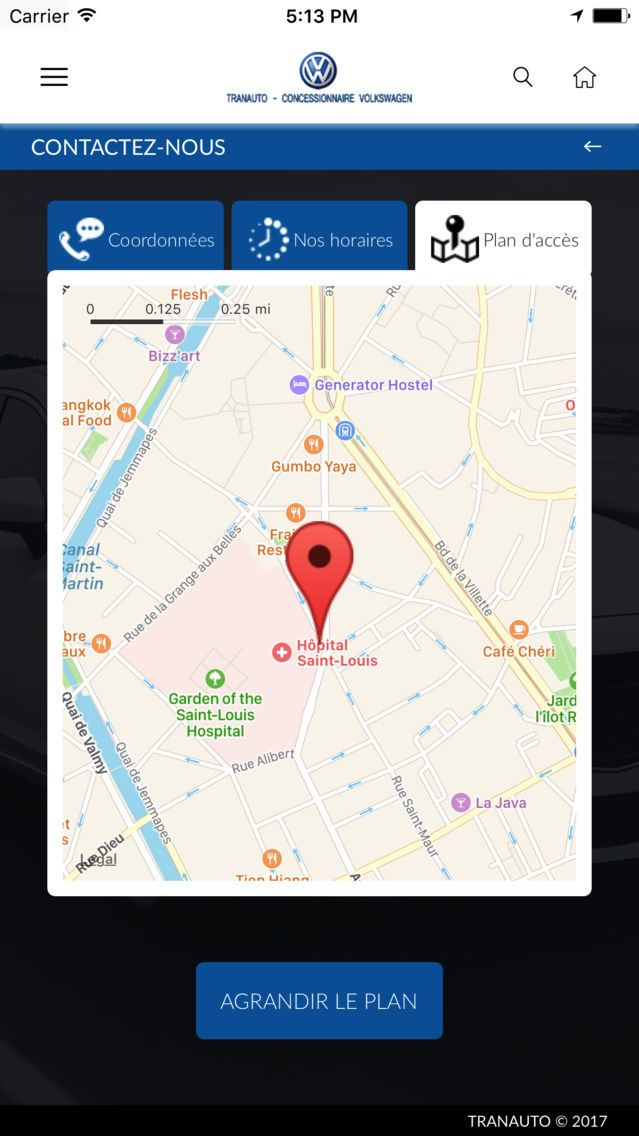Tap the back arrow on Contactez-nous bar
639x1136 pixels.
point(593,147)
